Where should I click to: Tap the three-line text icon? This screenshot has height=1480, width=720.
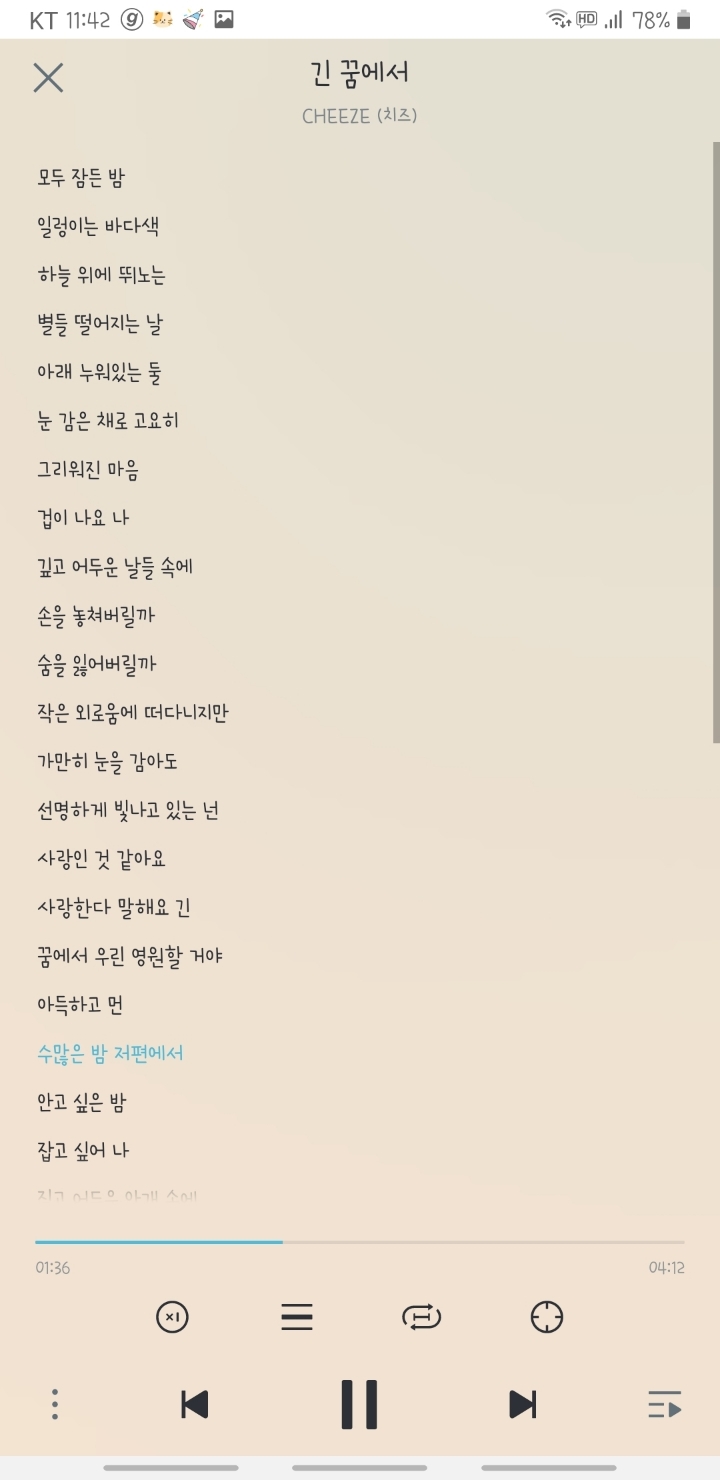(x=297, y=1317)
